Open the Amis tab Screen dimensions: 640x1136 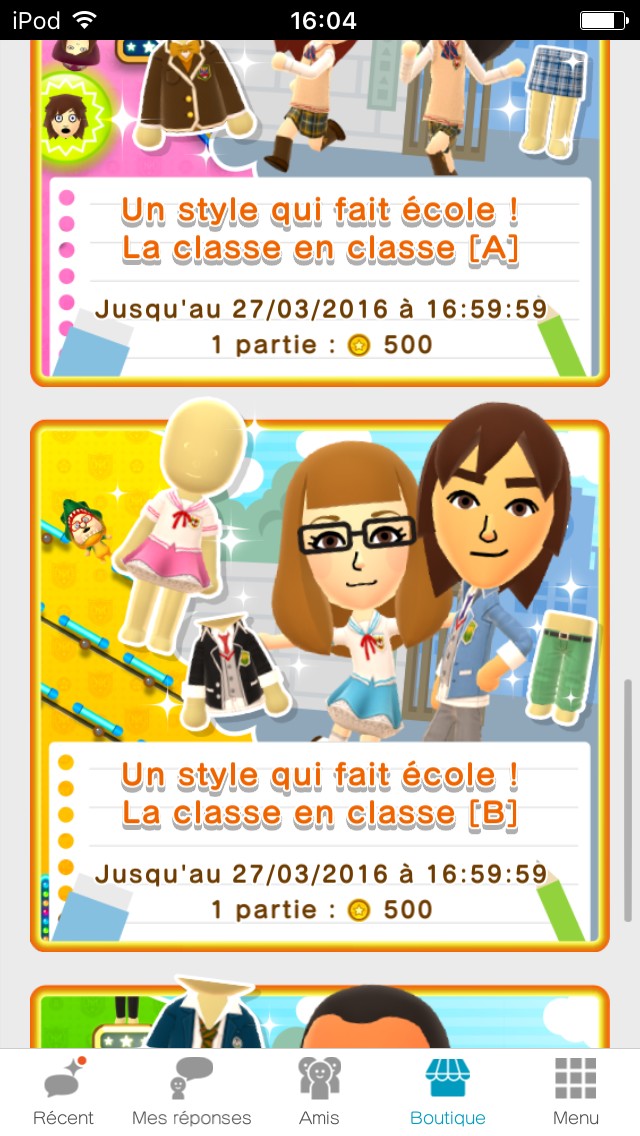319,1091
